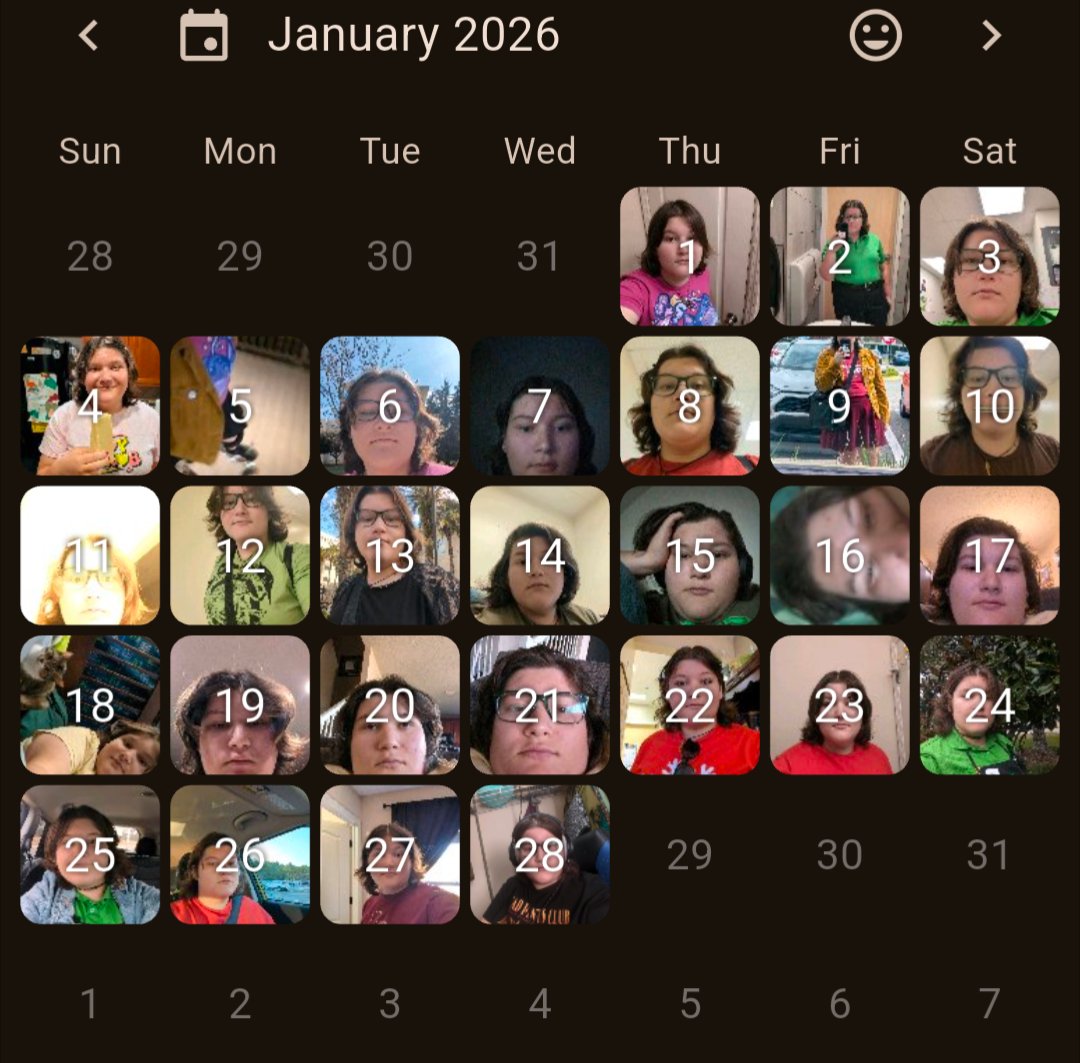
Task: Open the January 2 photo entry
Action: [x=839, y=256]
